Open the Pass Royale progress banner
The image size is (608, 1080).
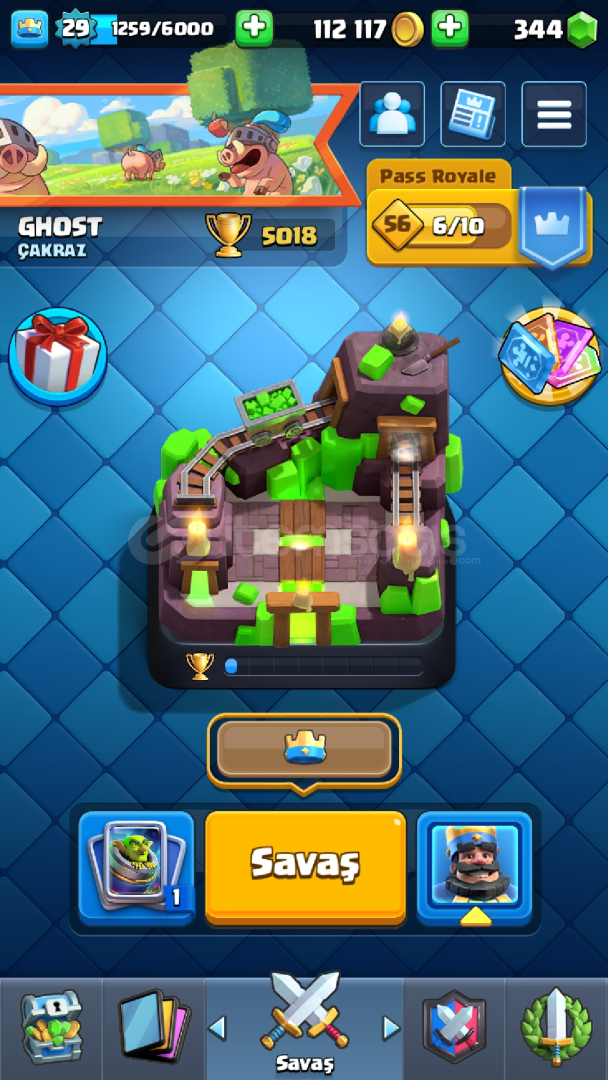pos(479,214)
